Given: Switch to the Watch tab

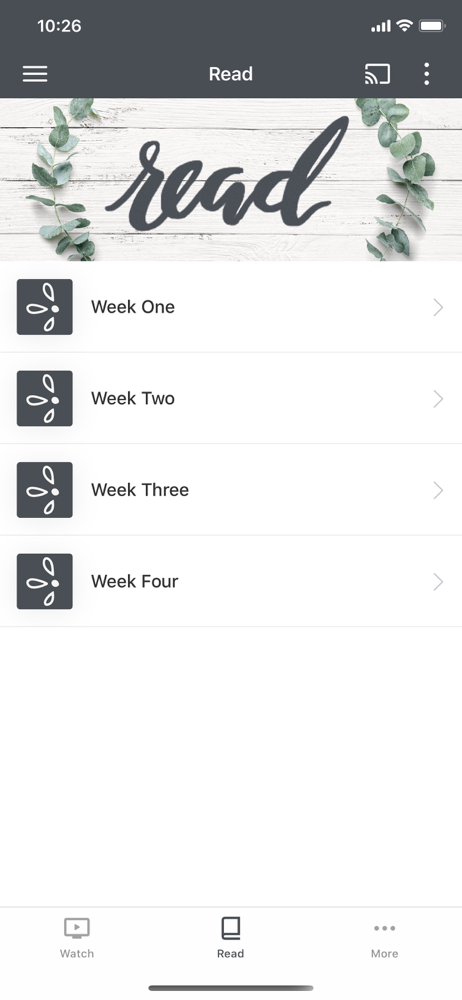Looking at the screenshot, I should click(77, 938).
